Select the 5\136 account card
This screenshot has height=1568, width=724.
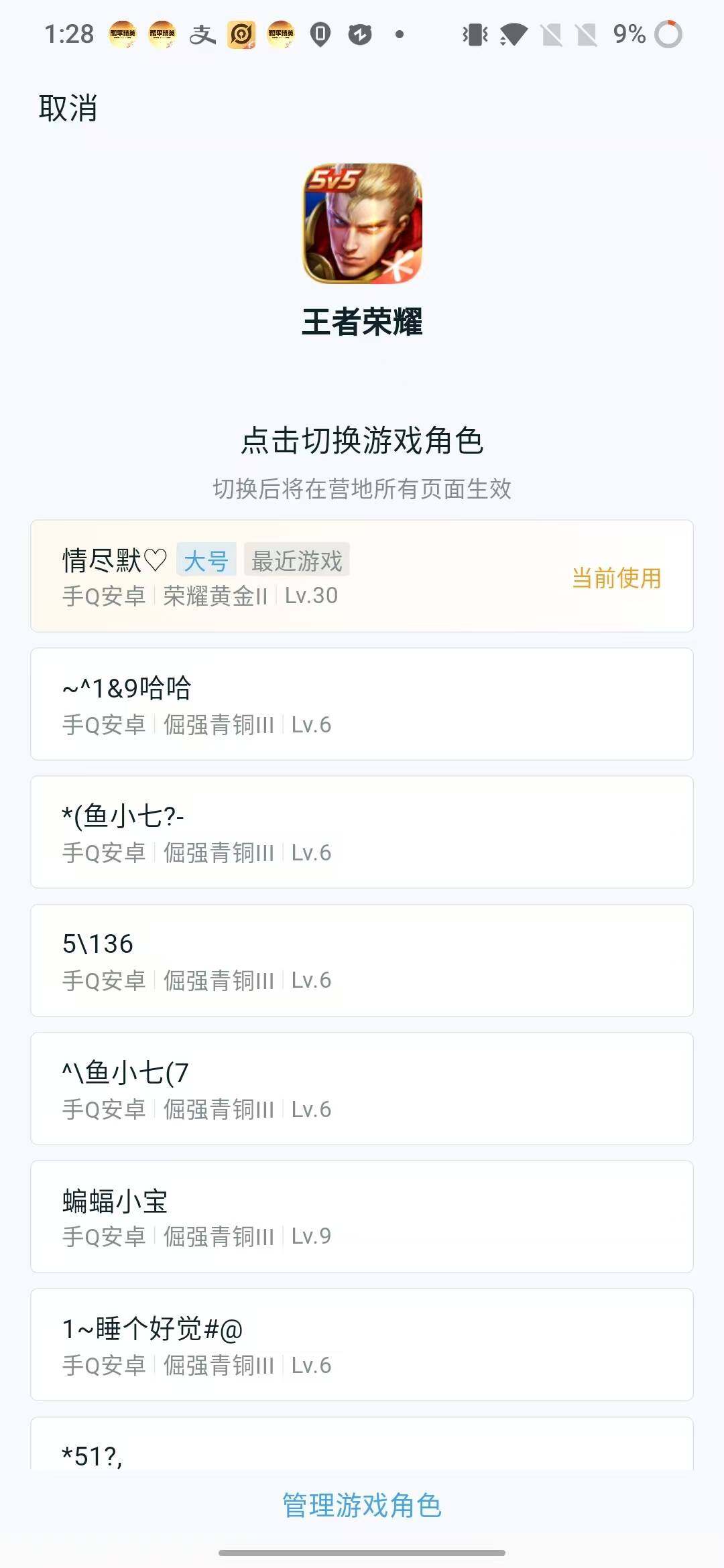(362, 960)
